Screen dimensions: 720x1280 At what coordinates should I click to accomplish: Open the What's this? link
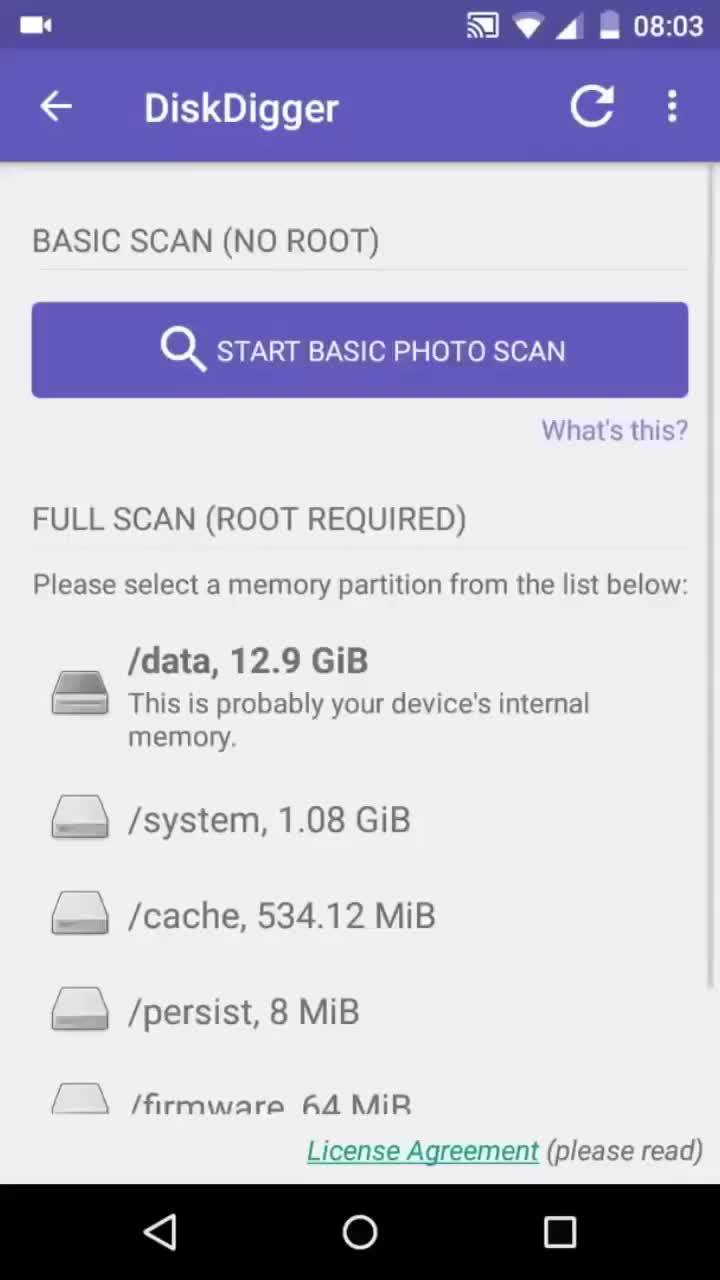coord(614,430)
